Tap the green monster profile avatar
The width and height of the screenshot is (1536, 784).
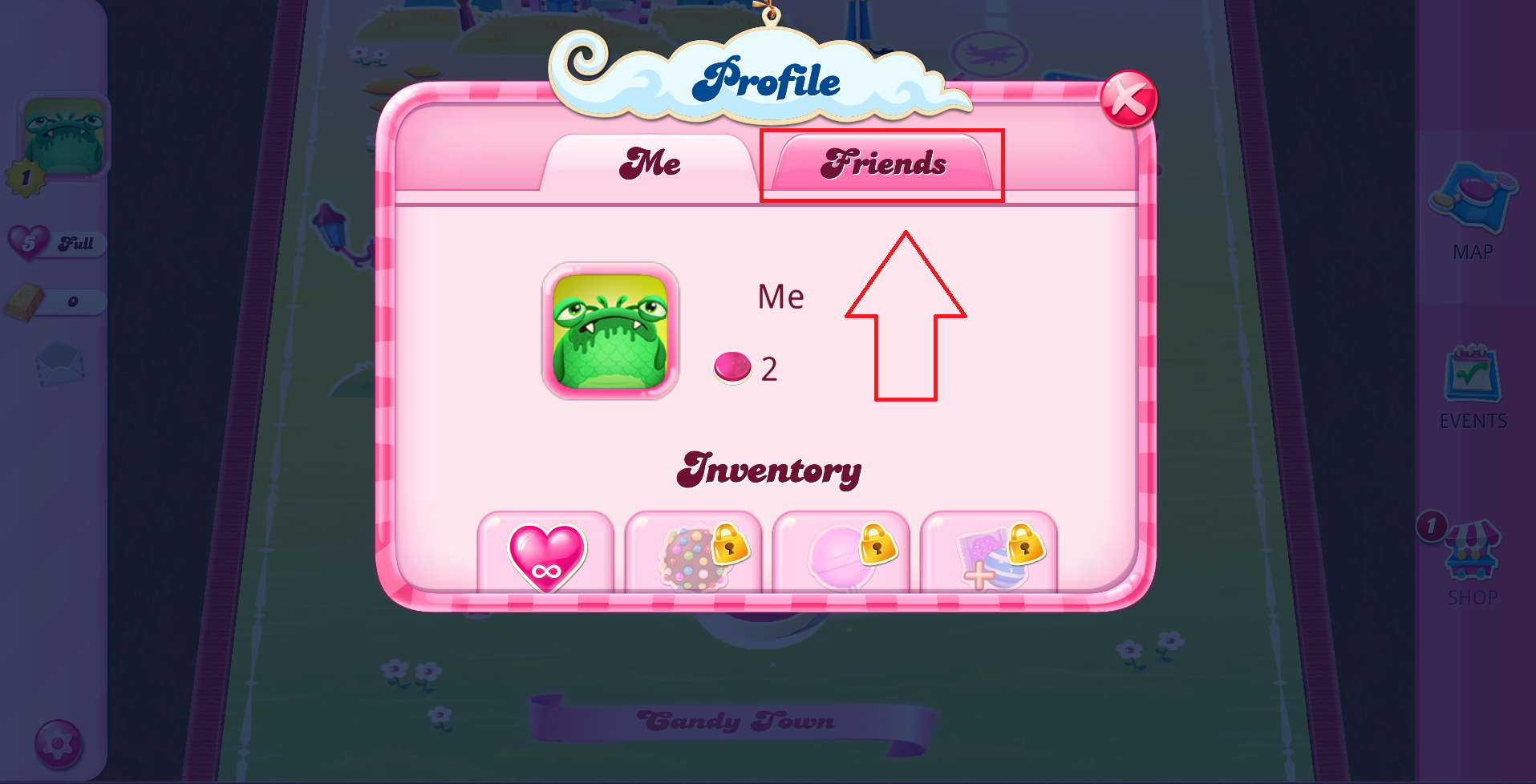point(610,331)
